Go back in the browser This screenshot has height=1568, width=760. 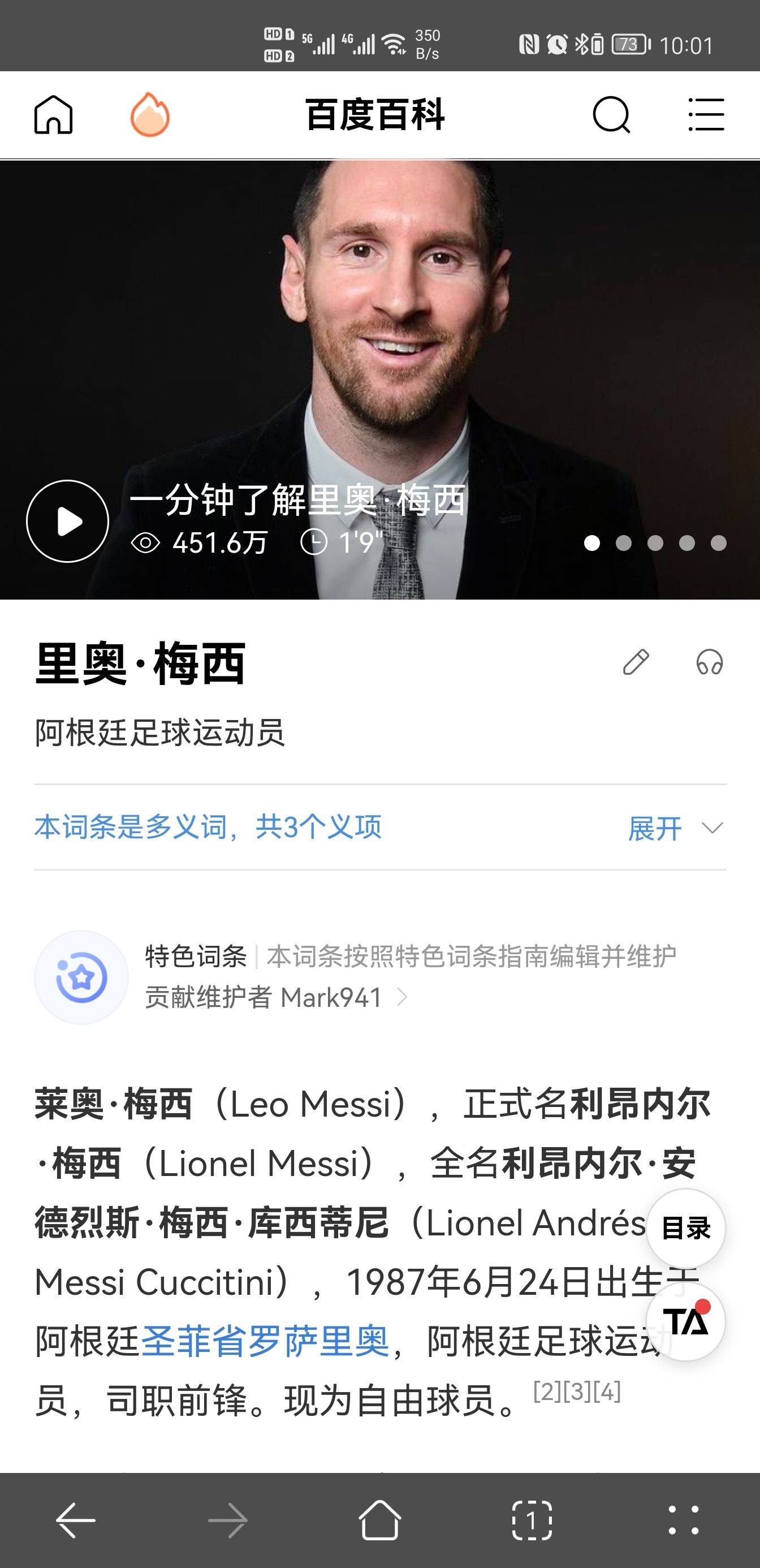pos(75,1520)
